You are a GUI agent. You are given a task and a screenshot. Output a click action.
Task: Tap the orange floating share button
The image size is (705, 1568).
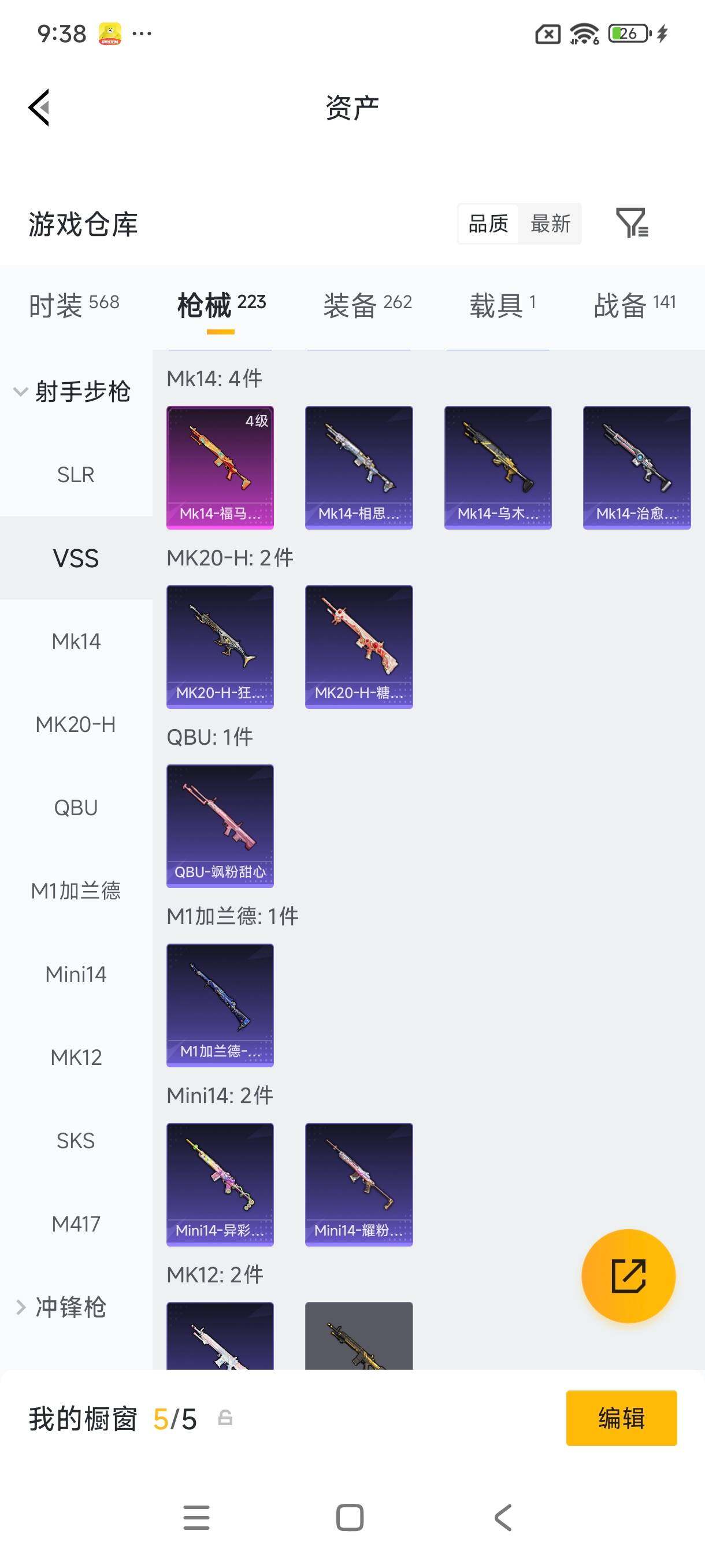tap(628, 1276)
